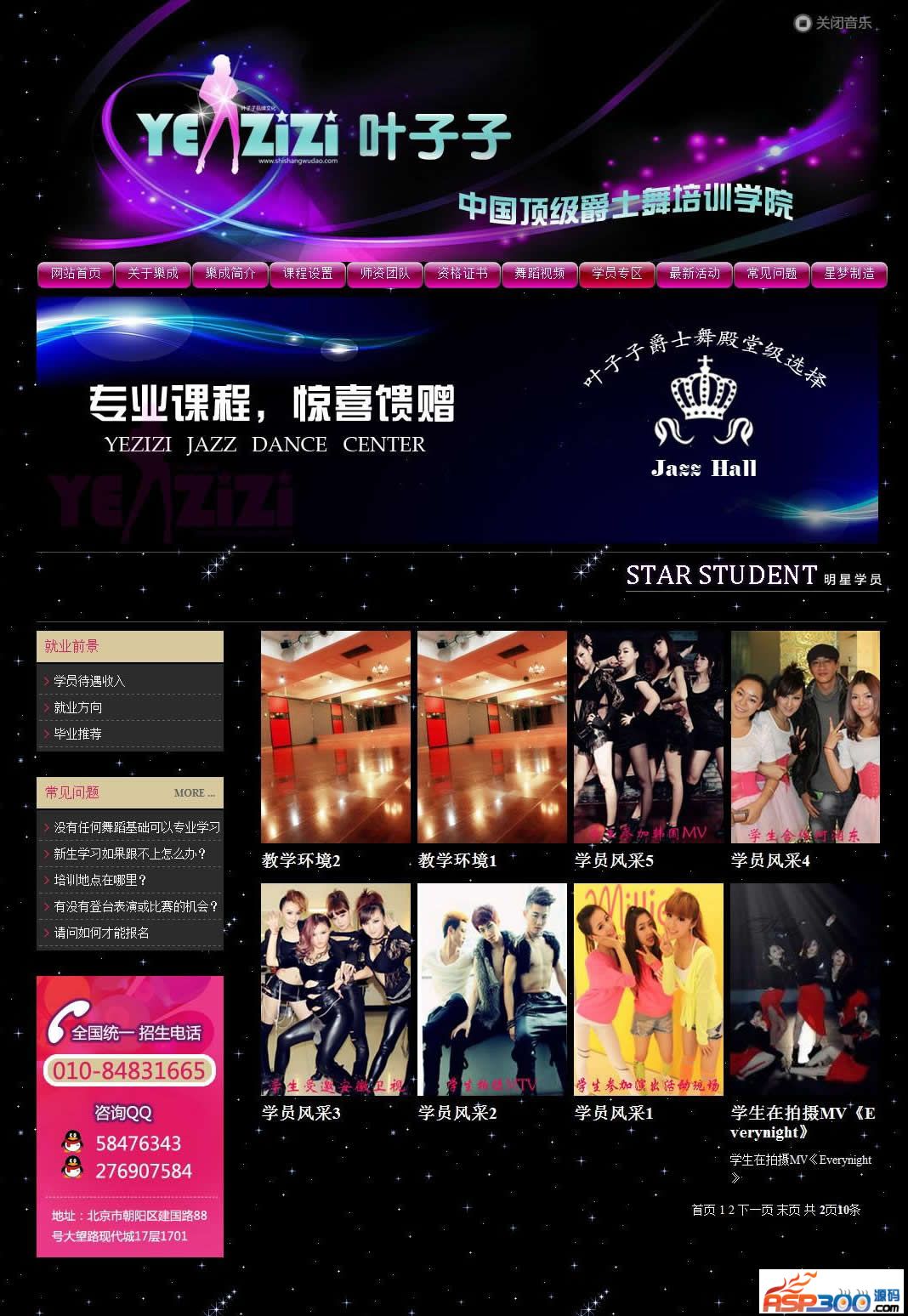The image size is (908, 1316).
Task: Go to 课程设置 page
Action: pyautogui.click(x=308, y=274)
